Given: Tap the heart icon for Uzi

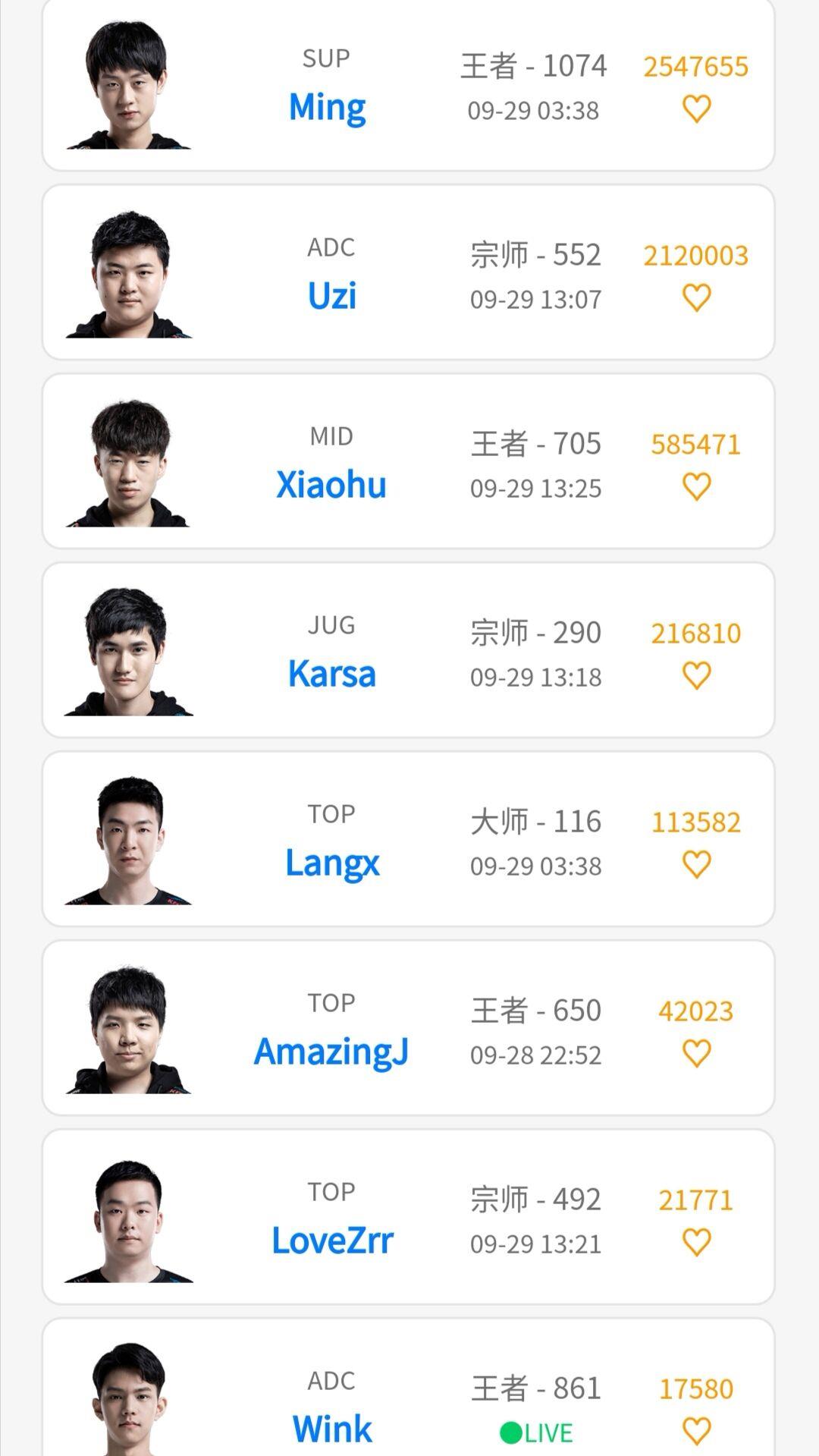Looking at the screenshot, I should [x=696, y=297].
